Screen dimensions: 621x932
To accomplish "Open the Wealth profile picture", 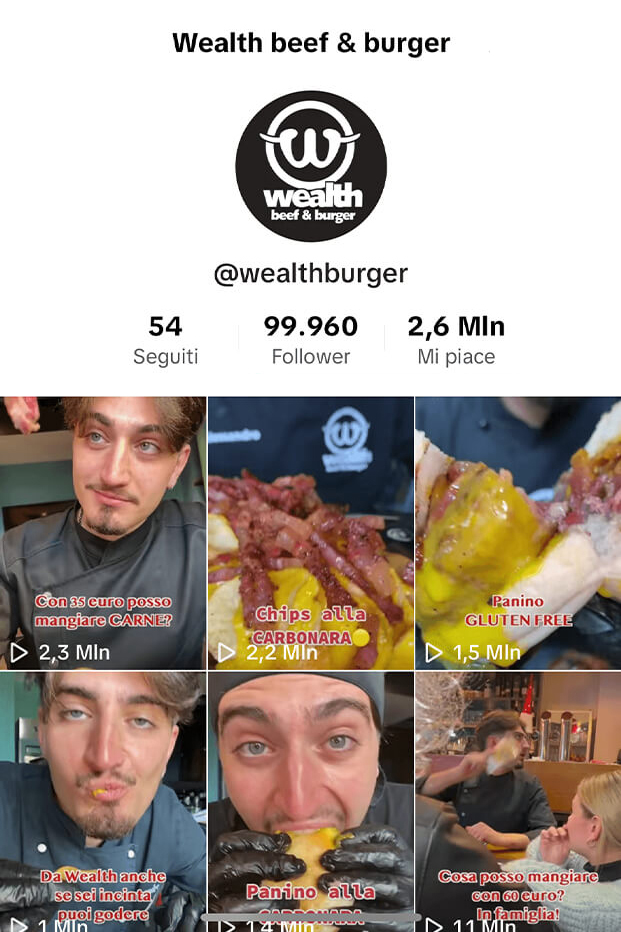I will (x=311, y=166).
